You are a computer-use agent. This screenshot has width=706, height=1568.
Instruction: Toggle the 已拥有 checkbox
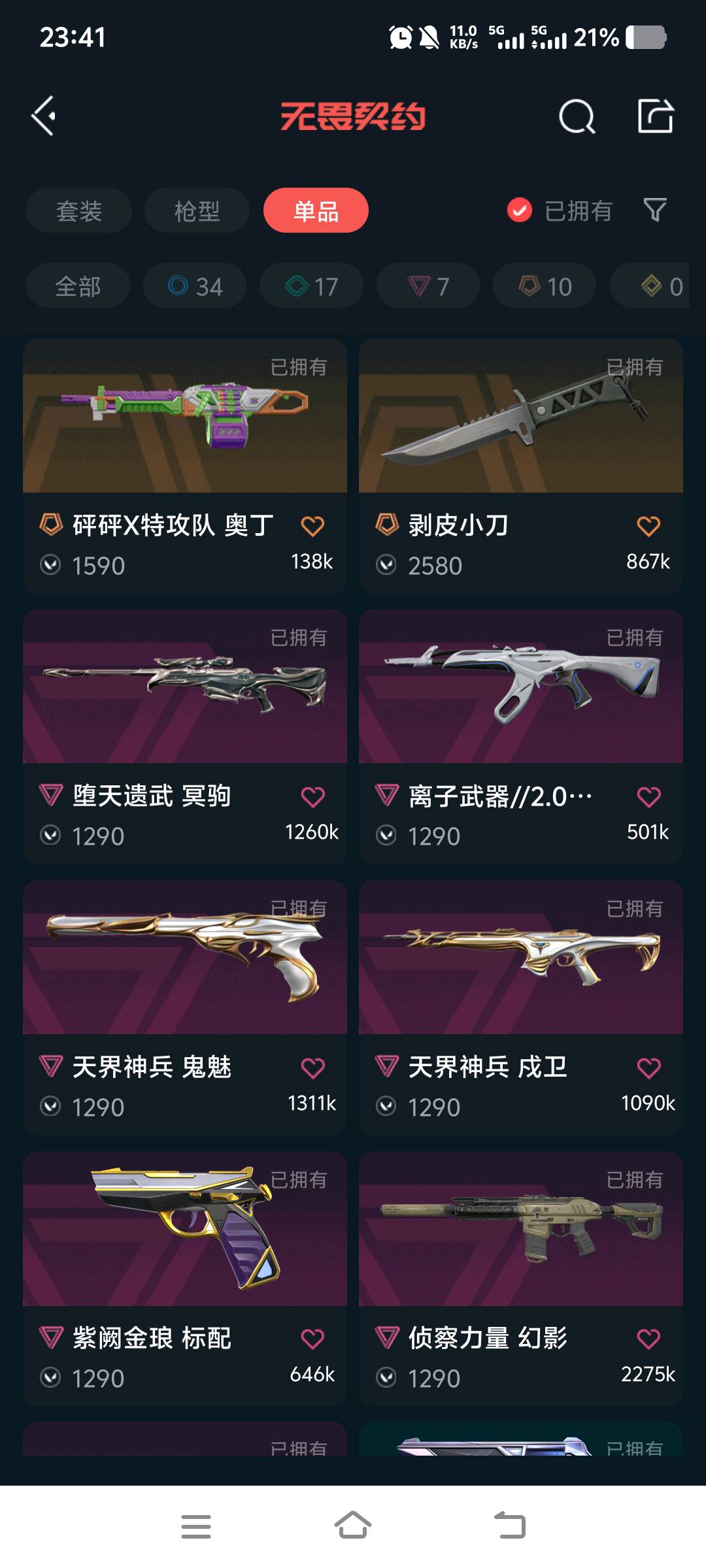(520, 210)
